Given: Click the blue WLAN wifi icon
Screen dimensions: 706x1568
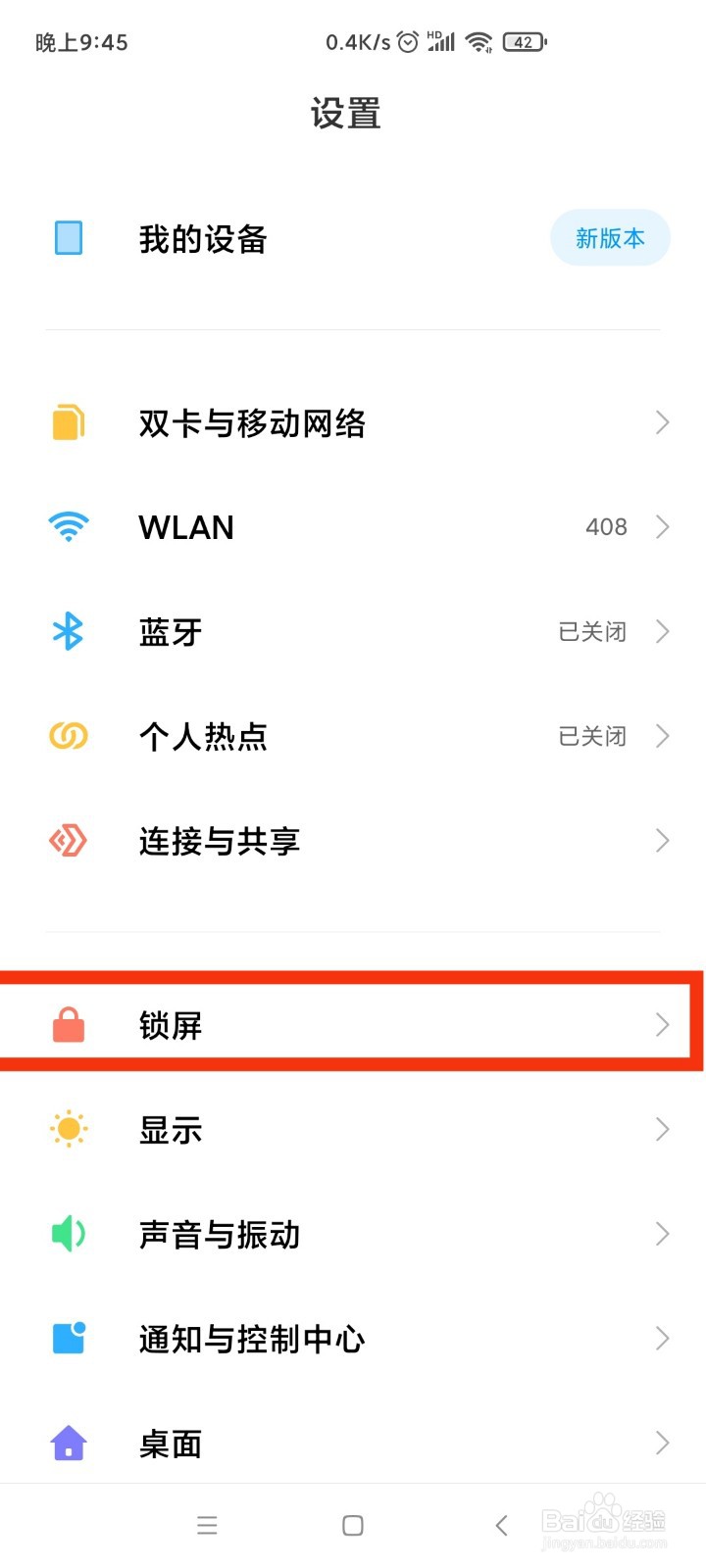Looking at the screenshot, I should pyautogui.click(x=68, y=526).
